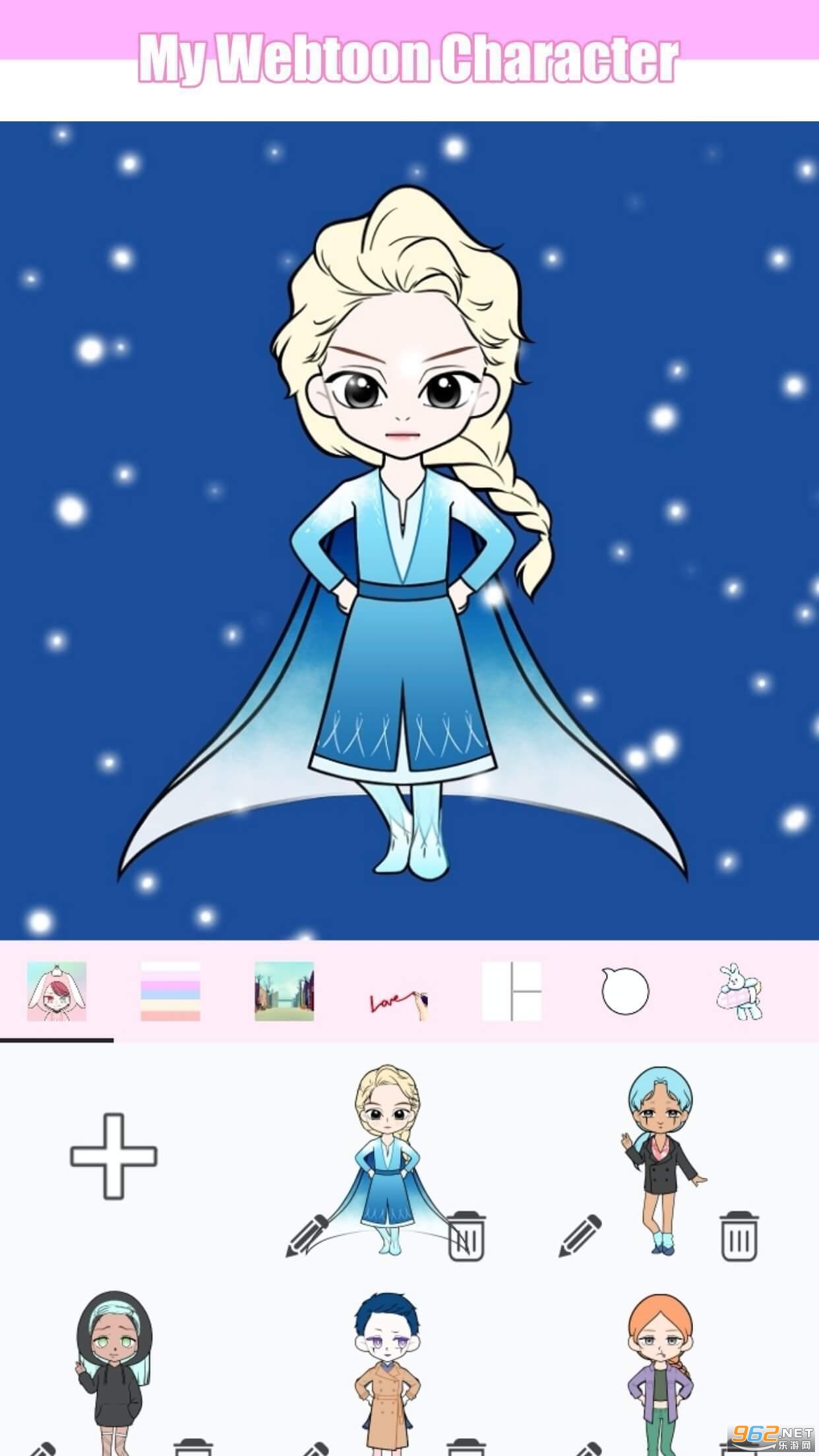Edit the blue-haired black jacket character
Viewport: 819px width, 1456px height.
point(580,1235)
